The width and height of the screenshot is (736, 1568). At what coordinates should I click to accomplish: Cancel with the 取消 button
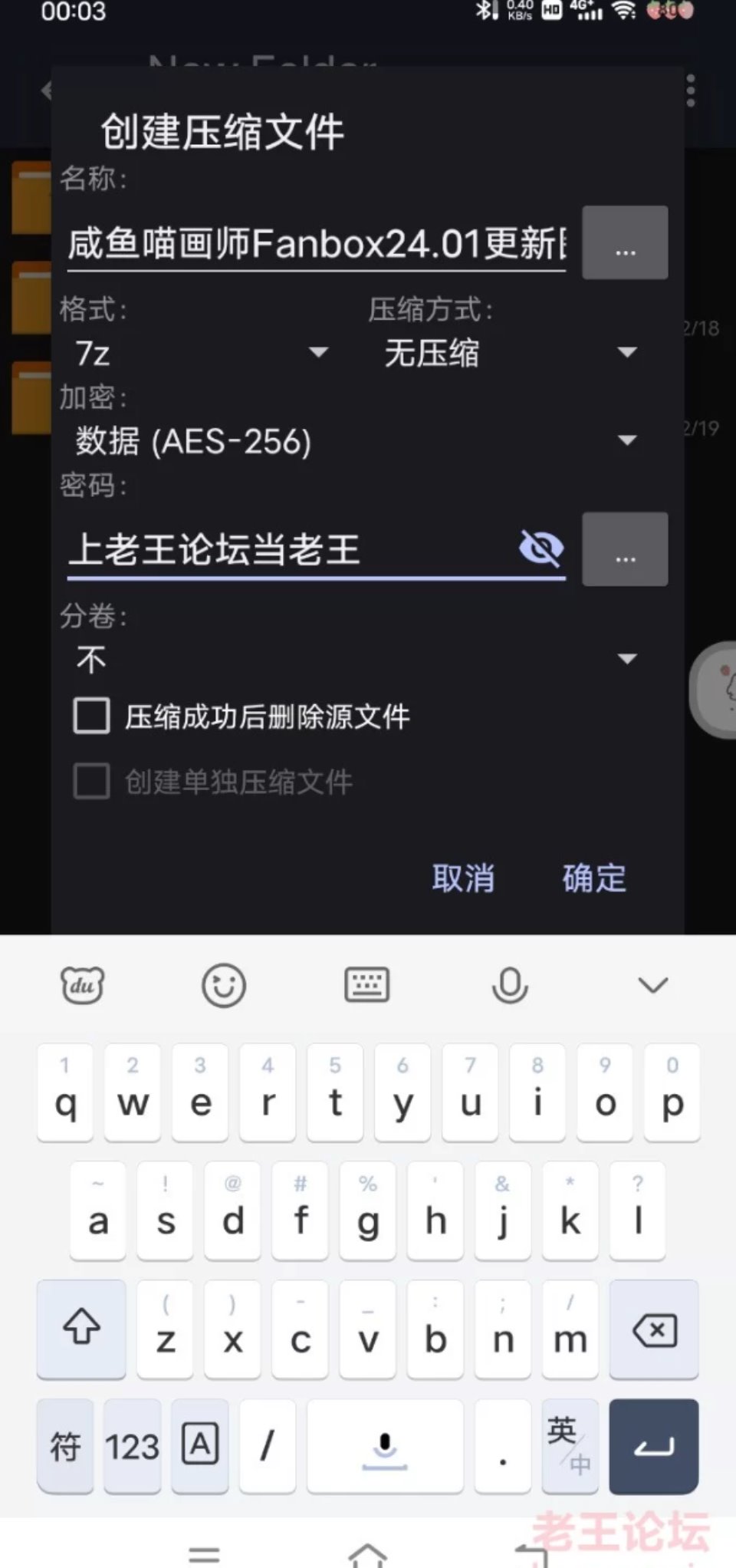[463, 878]
